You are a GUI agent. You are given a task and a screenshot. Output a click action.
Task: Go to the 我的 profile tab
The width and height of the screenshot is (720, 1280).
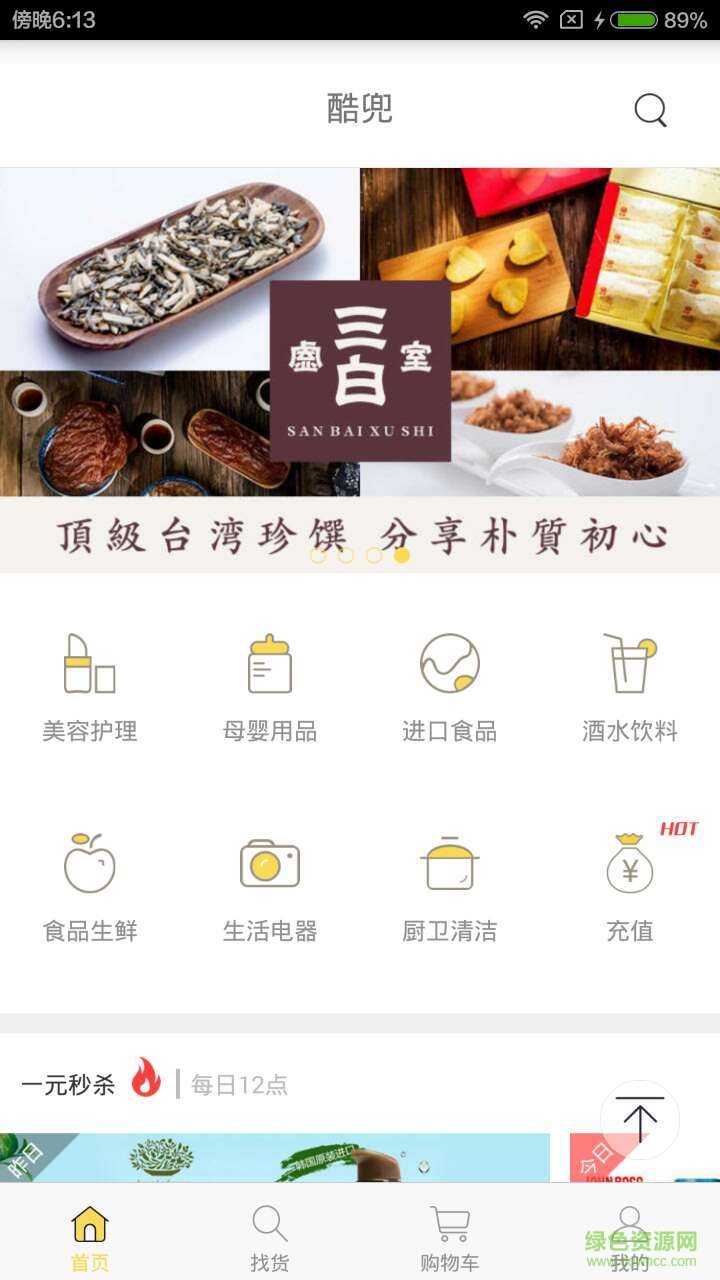[x=630, y=1235]
